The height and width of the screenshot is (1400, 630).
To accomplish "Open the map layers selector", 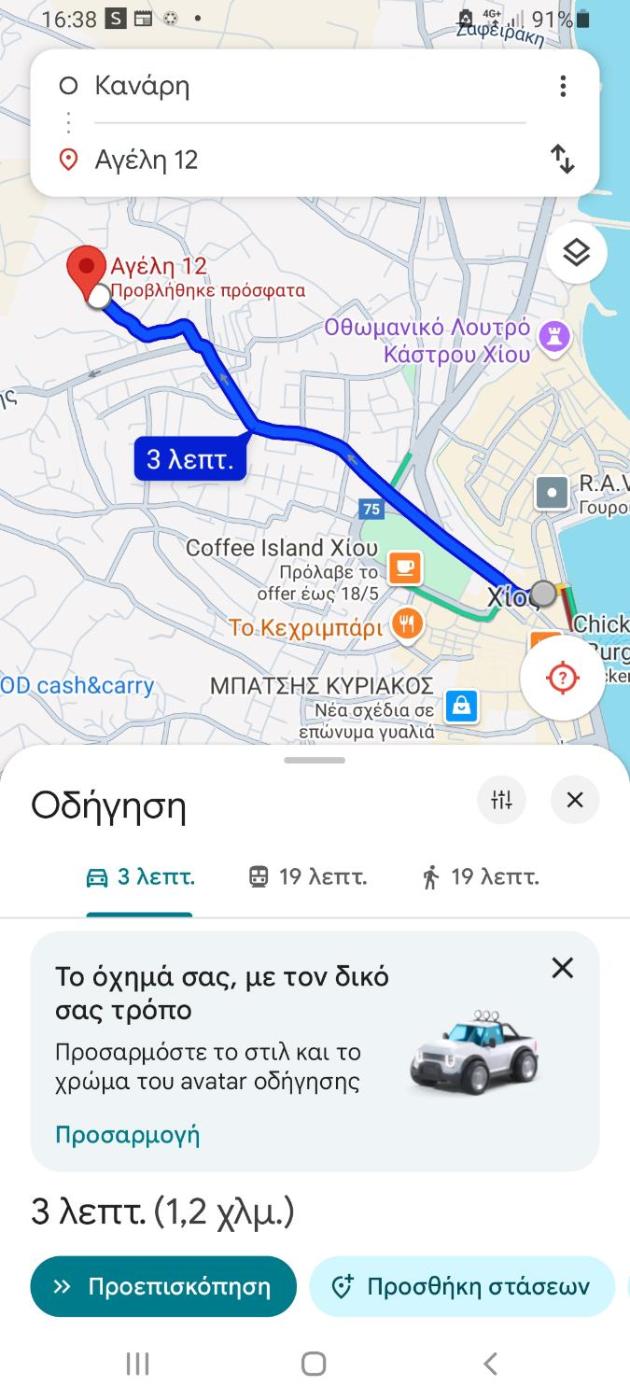I will (576, 254).
